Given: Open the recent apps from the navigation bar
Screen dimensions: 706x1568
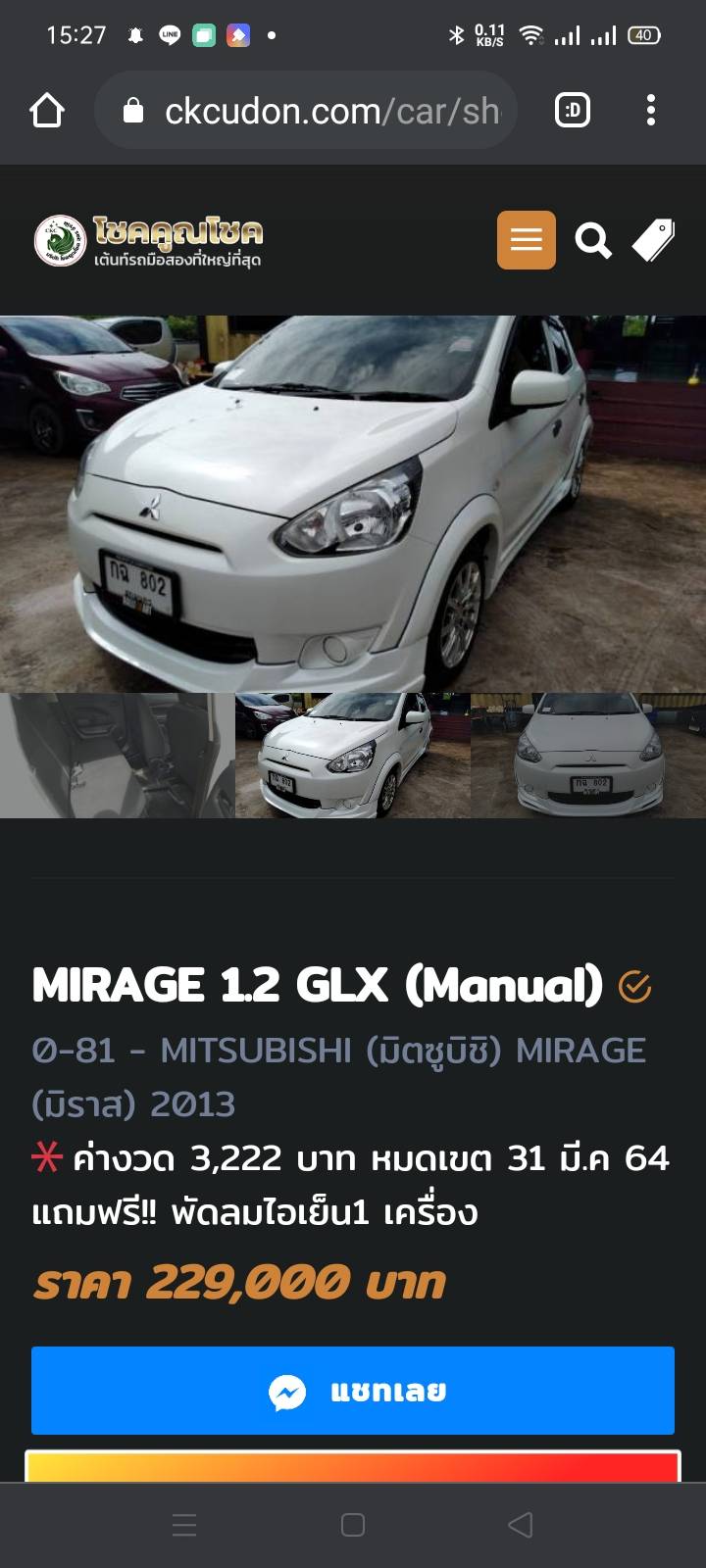Looking at the screenshot, I should point(184,1525).
